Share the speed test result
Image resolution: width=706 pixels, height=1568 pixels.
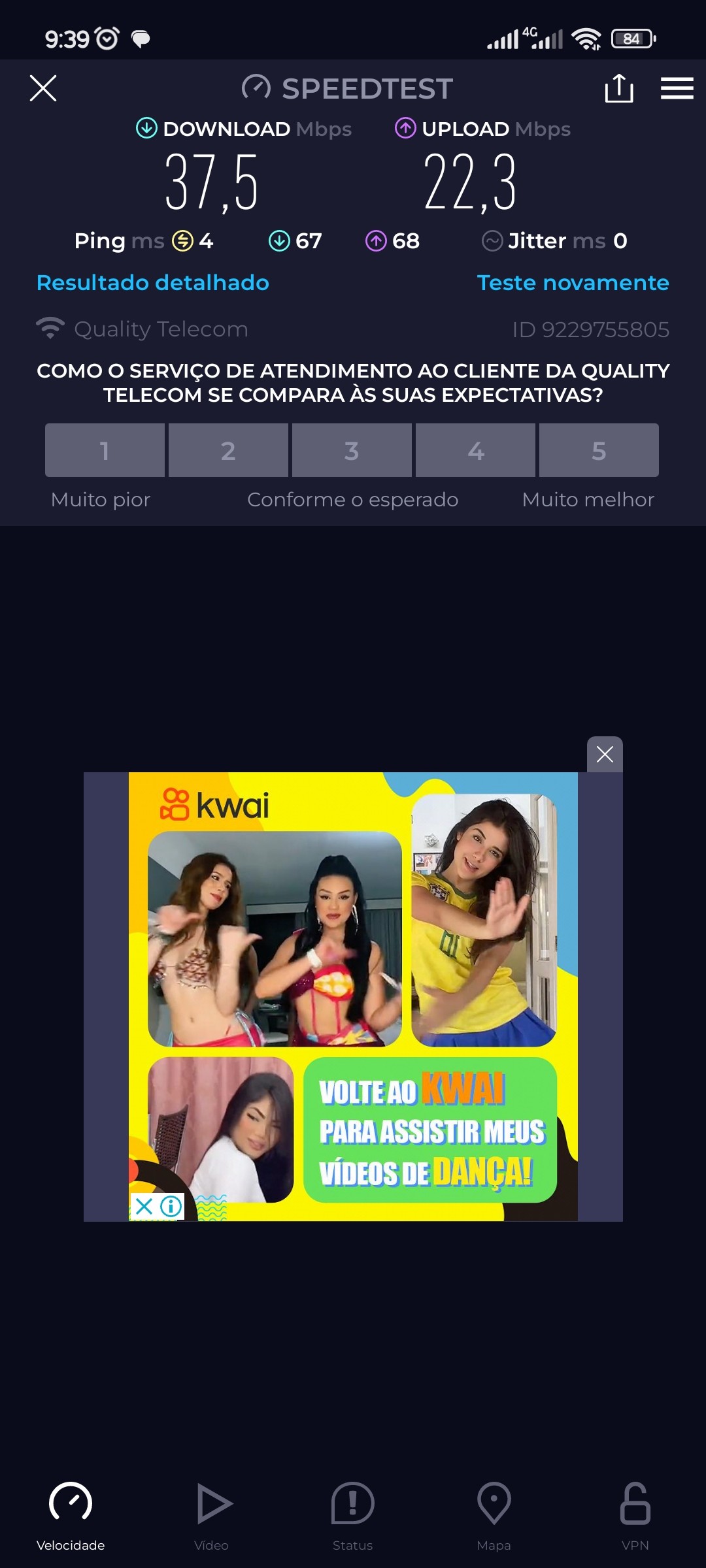(x=618, y=88)
